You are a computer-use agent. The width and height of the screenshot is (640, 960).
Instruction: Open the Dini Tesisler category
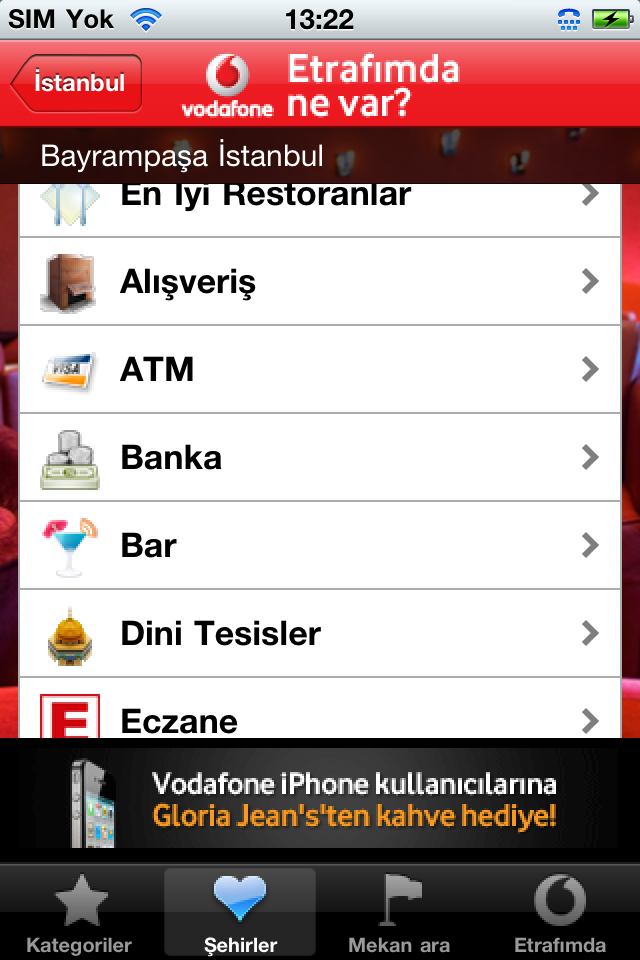[x=320, y=633]
